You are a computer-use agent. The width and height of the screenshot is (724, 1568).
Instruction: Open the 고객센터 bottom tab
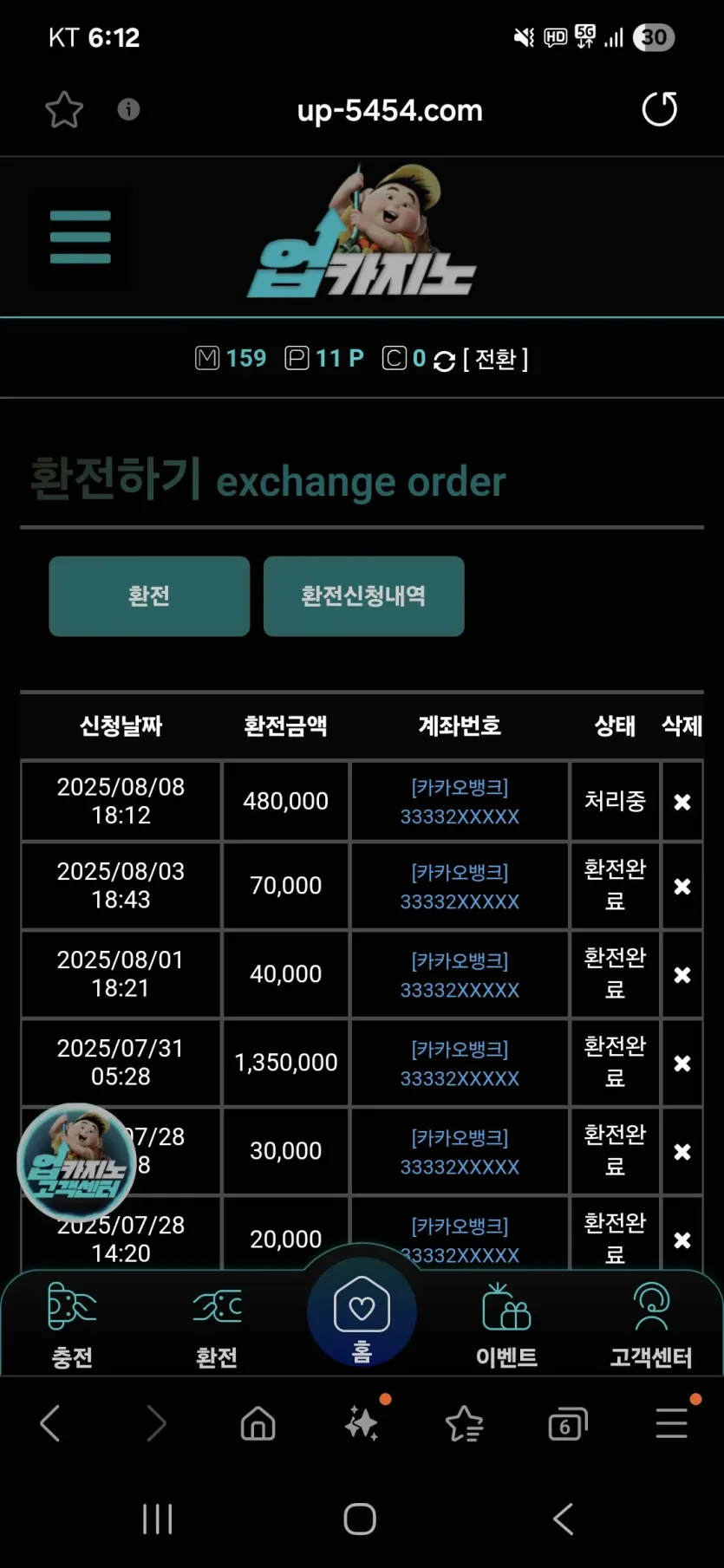tap(651, 1325)
